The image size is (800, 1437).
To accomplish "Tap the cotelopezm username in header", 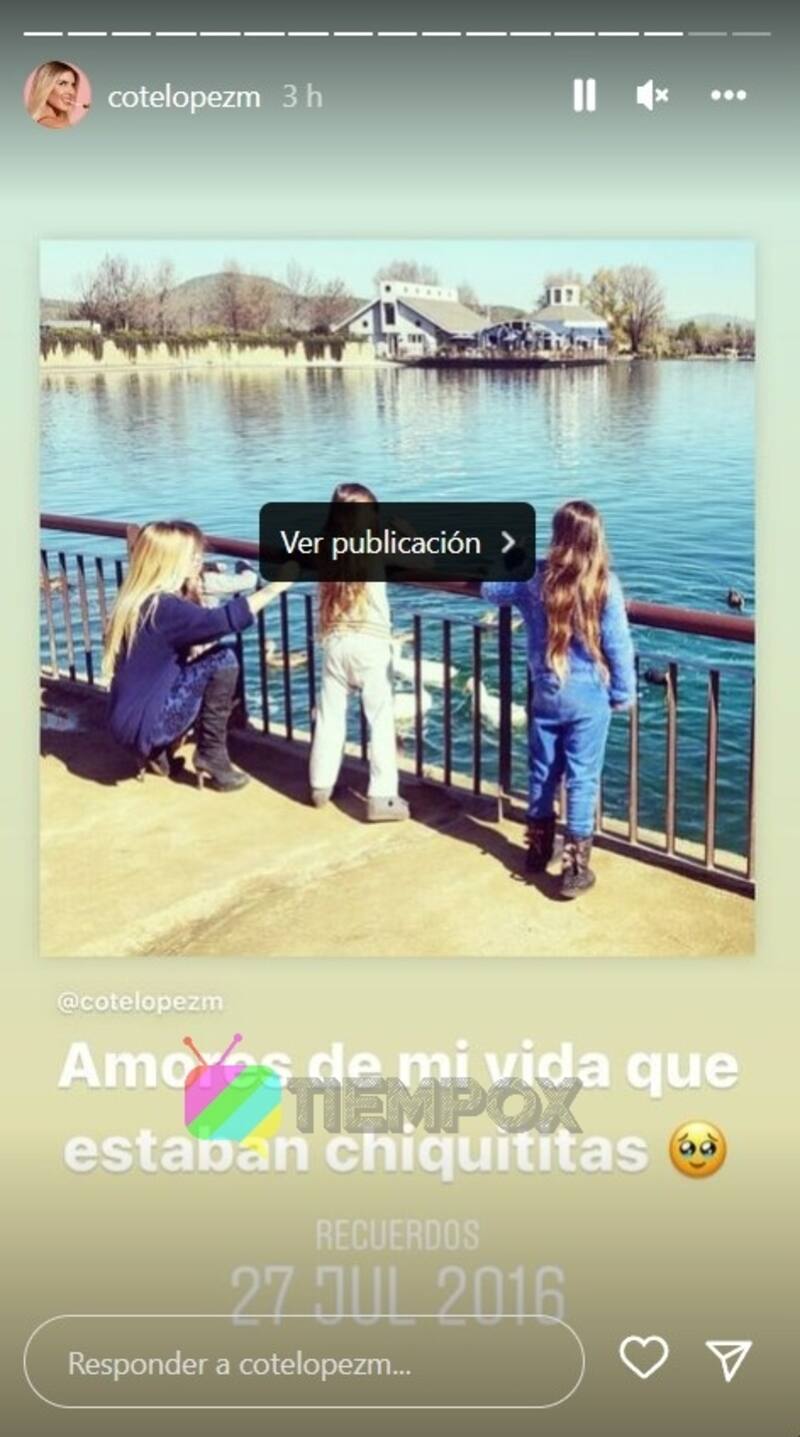I will pyautogui.click(x=184, y=97).
